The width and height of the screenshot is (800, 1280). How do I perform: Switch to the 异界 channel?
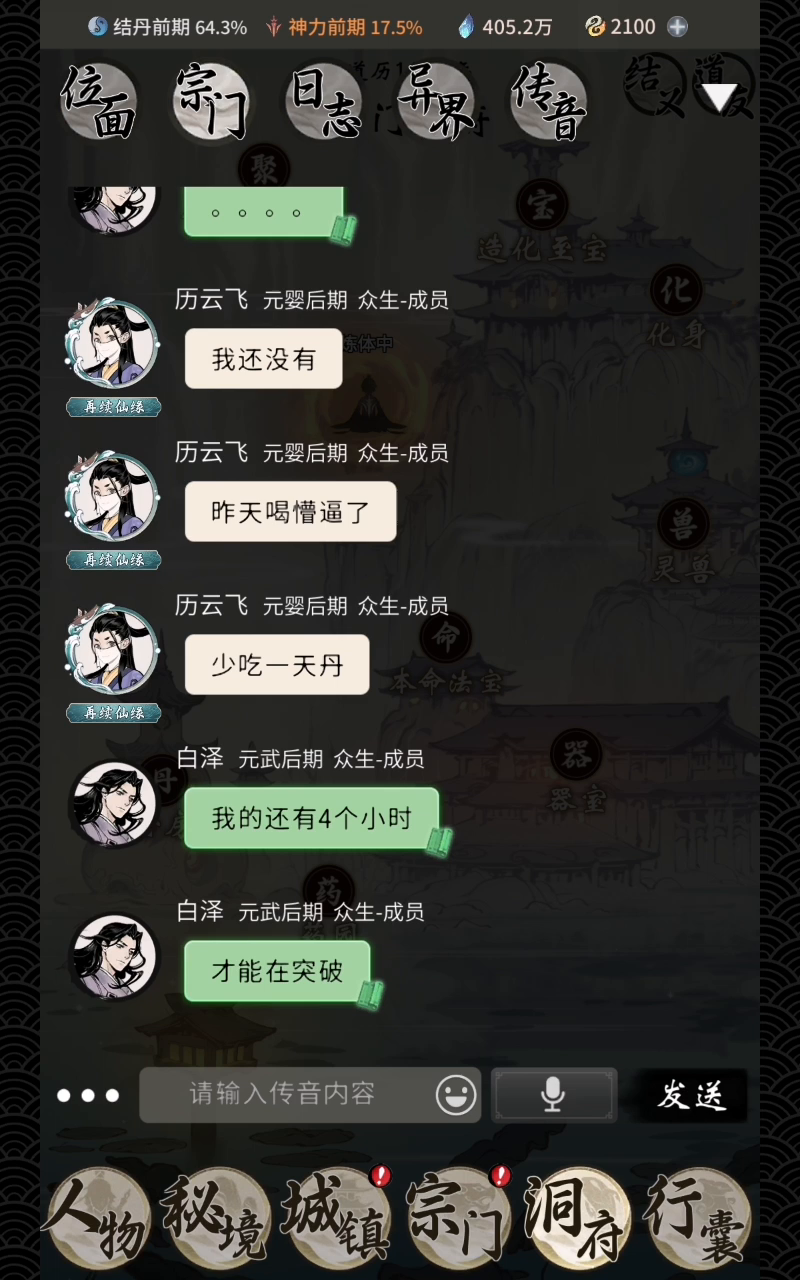tap(436, 102)
